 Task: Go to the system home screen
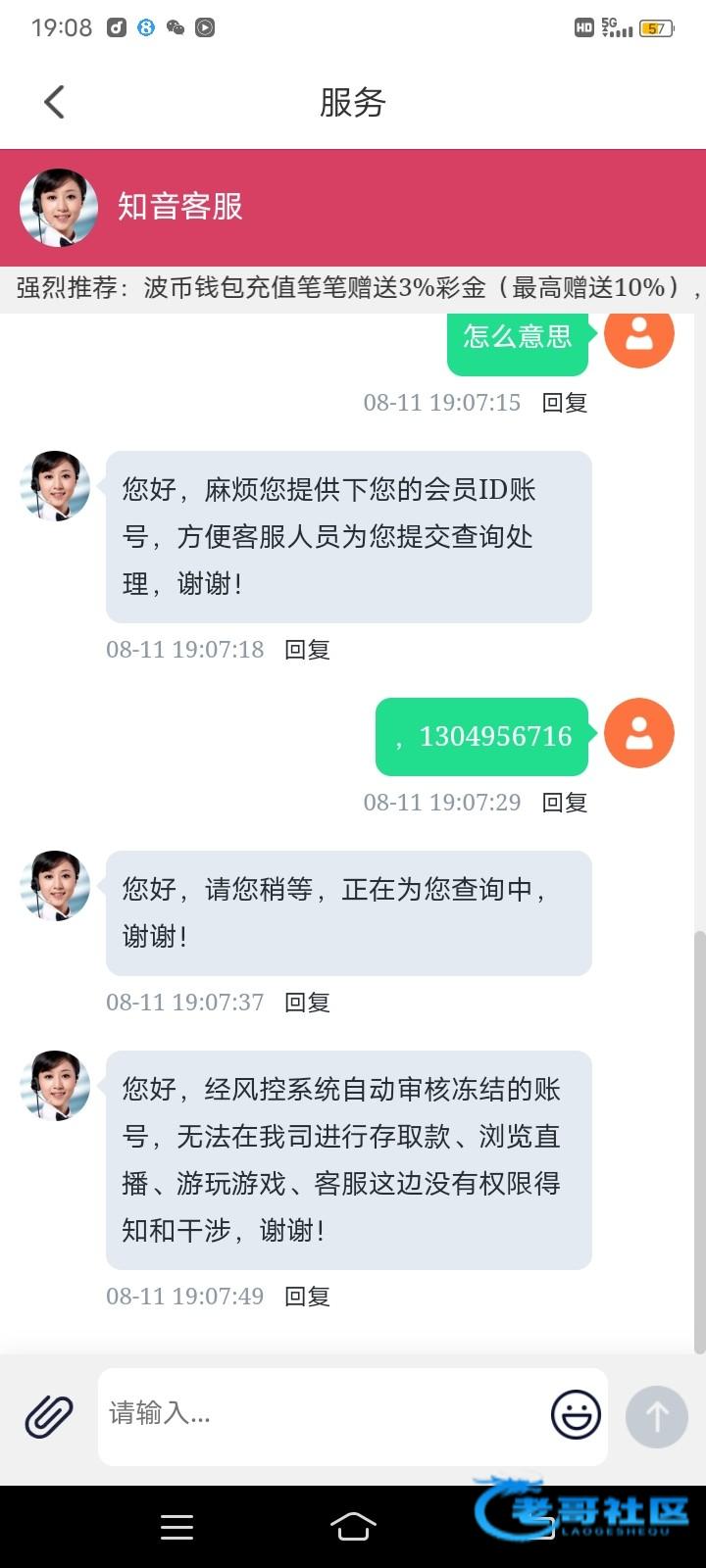point(353,1527)
